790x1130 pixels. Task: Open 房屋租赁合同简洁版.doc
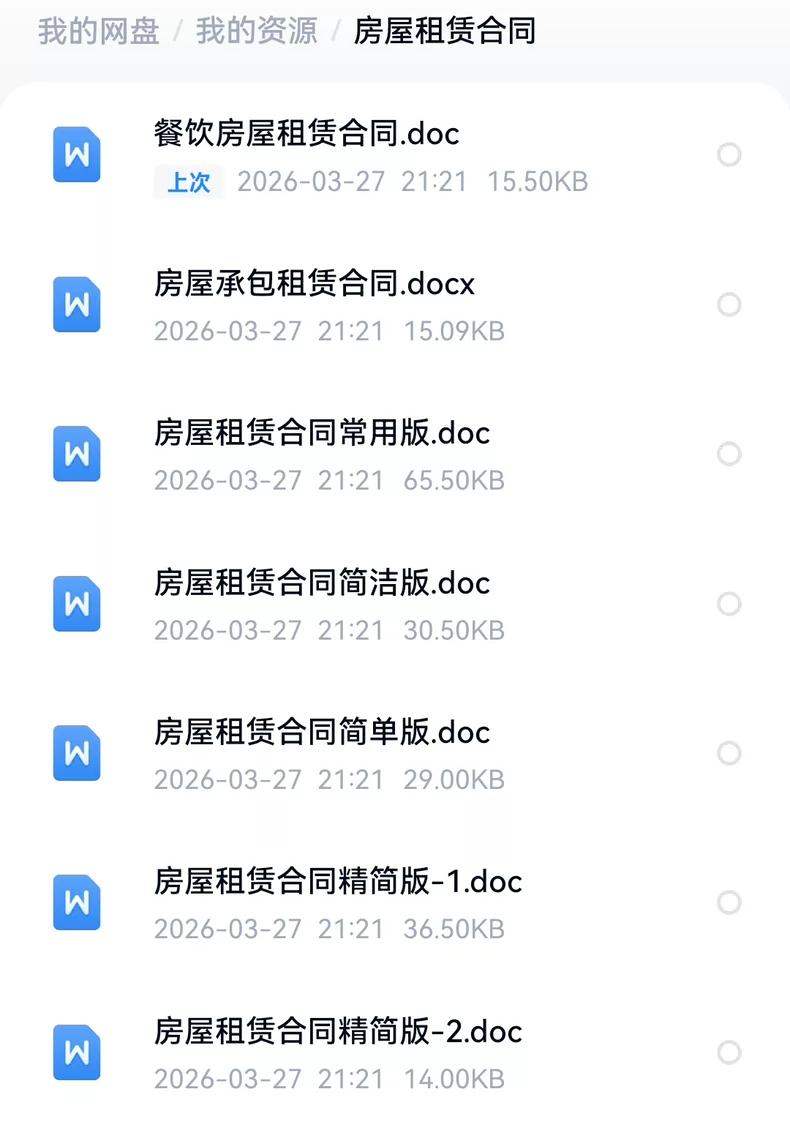pyautogui.click(x=322, y=583)
